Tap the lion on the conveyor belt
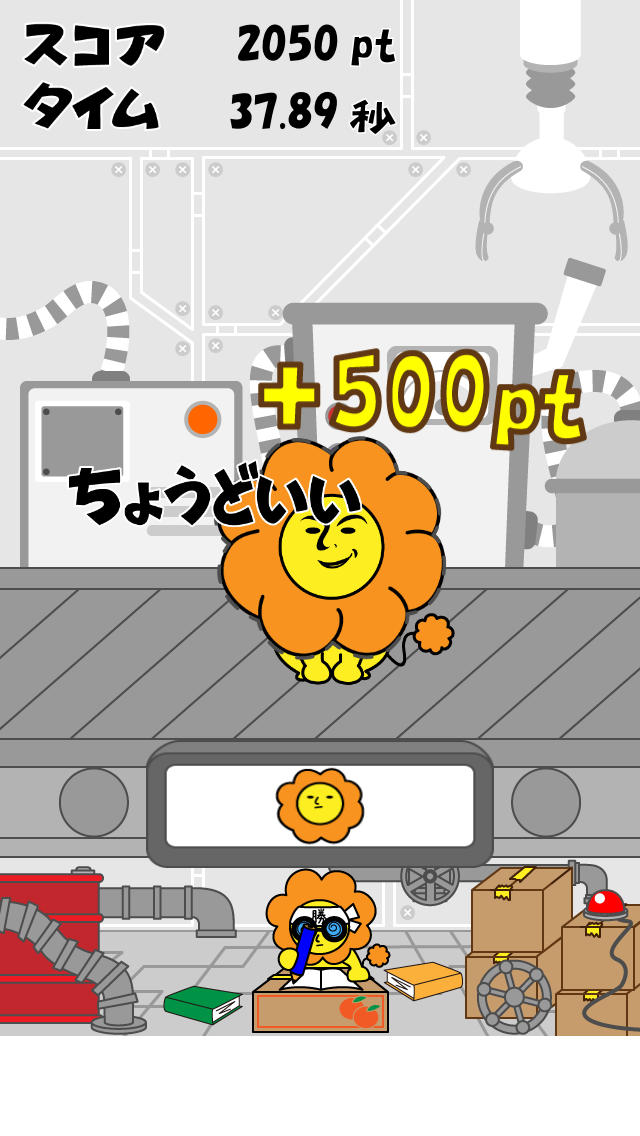The height and width of the screenshot is (1136, 640). [331, 562]
